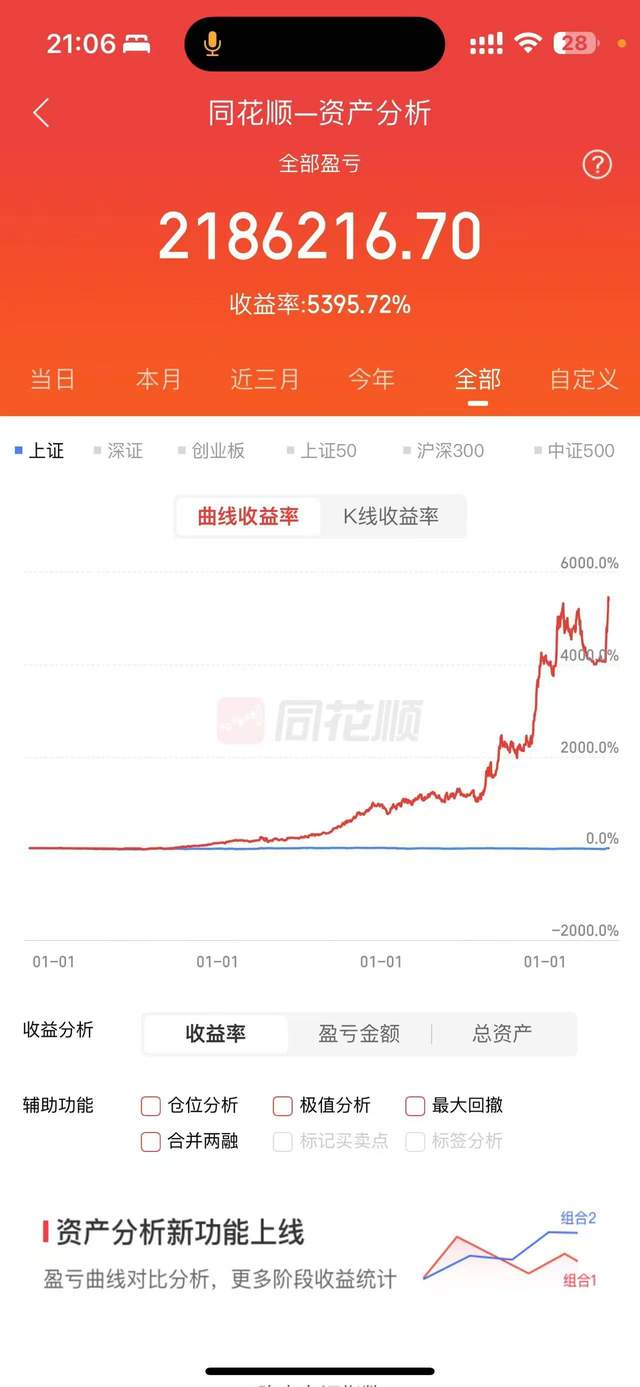The width and height of the screenshot is (640, 1387).
Task: Open the 资产分析新功能上线 banner
Action: click(320, 1253)
